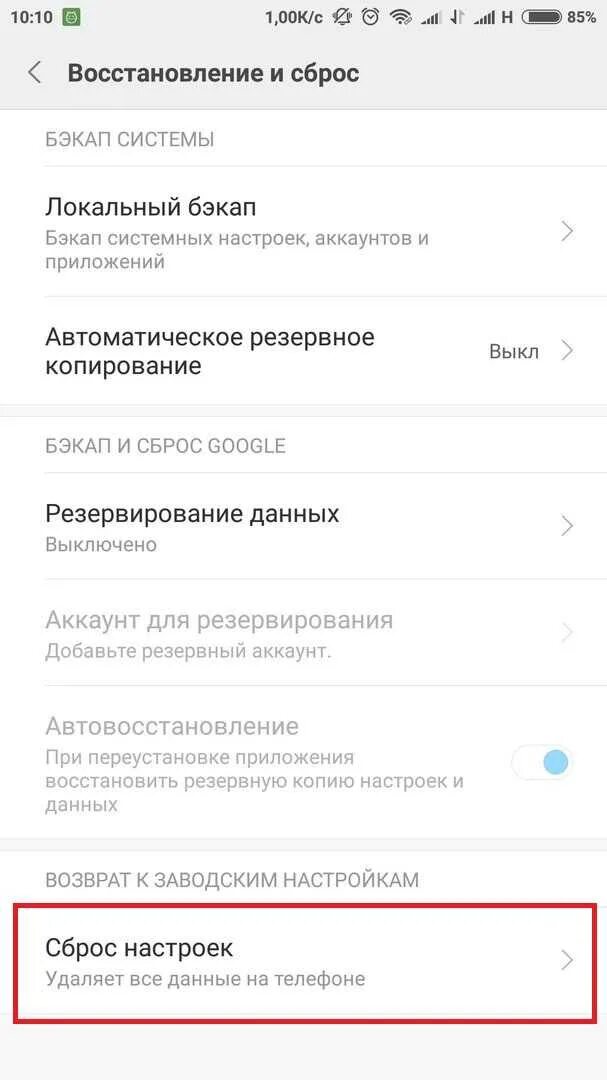The width and height of the screenshot is (607, 1080).
Task: Open Локальный бэкап settings
Action: click(x=303, y=232)
